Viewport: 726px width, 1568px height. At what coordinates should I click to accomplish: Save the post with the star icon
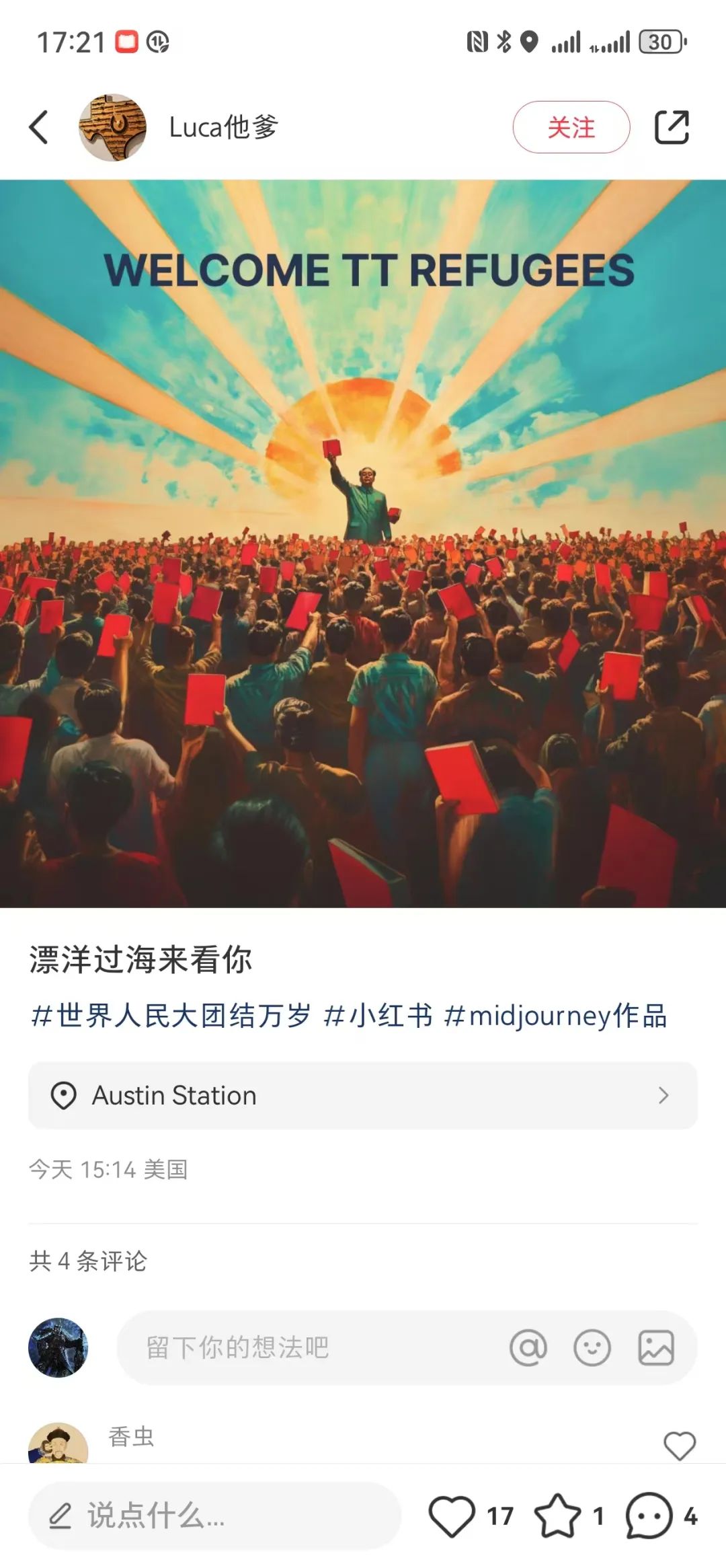pyautogui.click(x=557, y=1516)
